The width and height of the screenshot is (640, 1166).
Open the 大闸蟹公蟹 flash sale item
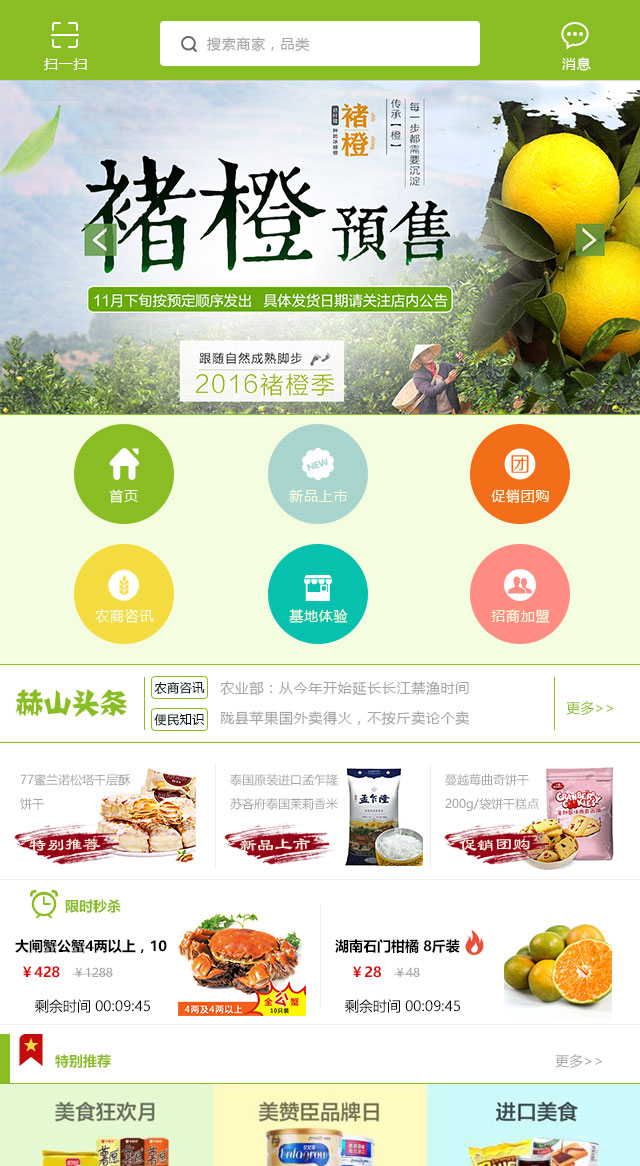tap(160, 962)
